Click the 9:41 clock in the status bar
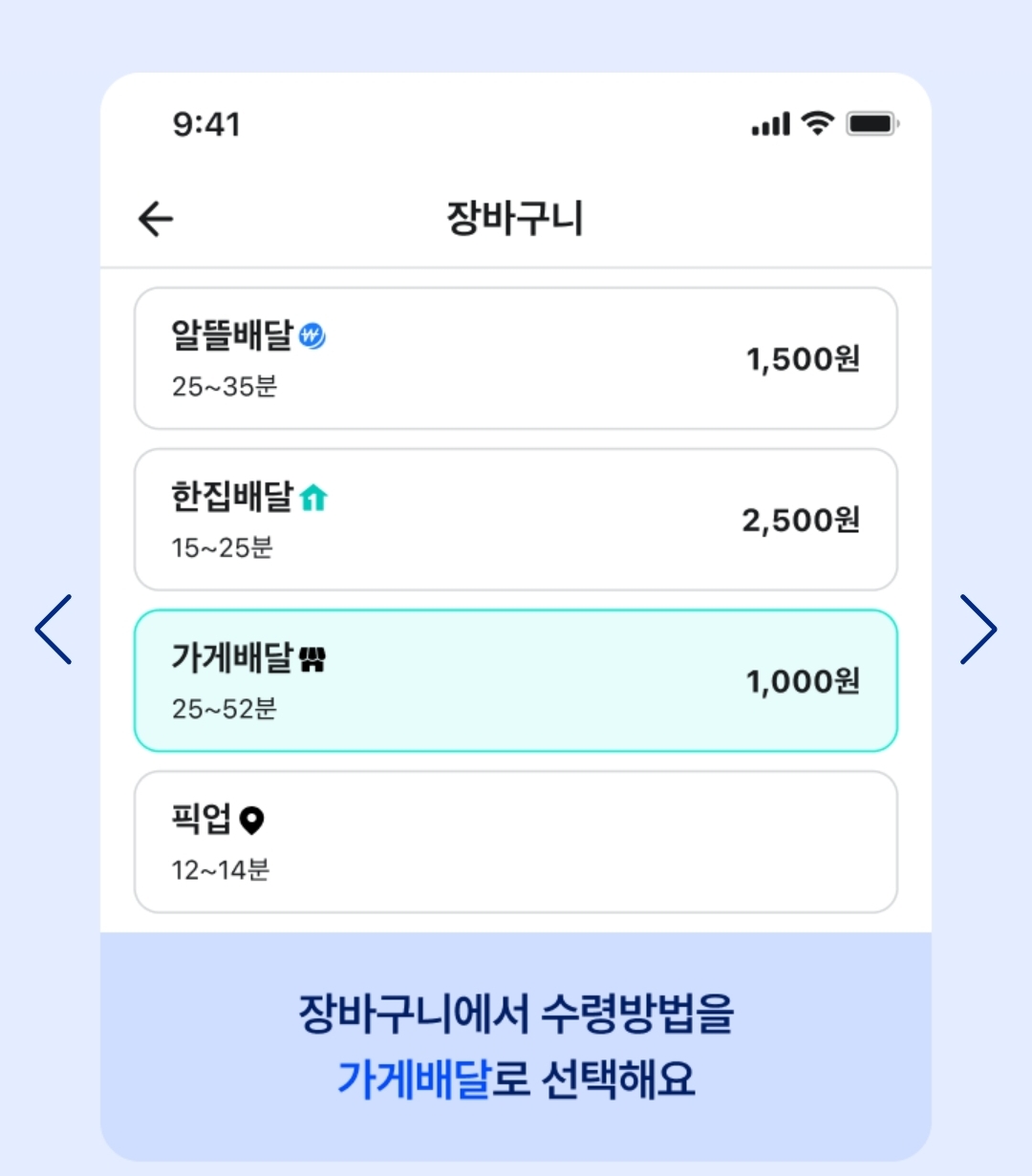Image resolution: width=1032 pixels, height=1176 pixels. coord(204,123)
